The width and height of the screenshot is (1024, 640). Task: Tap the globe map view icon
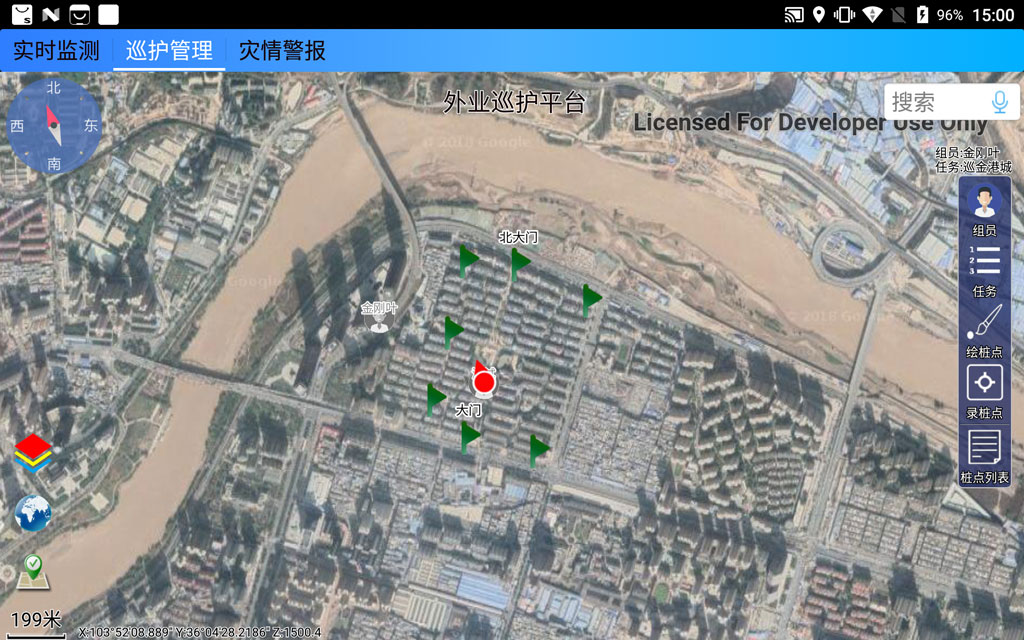tap(33, 513)
